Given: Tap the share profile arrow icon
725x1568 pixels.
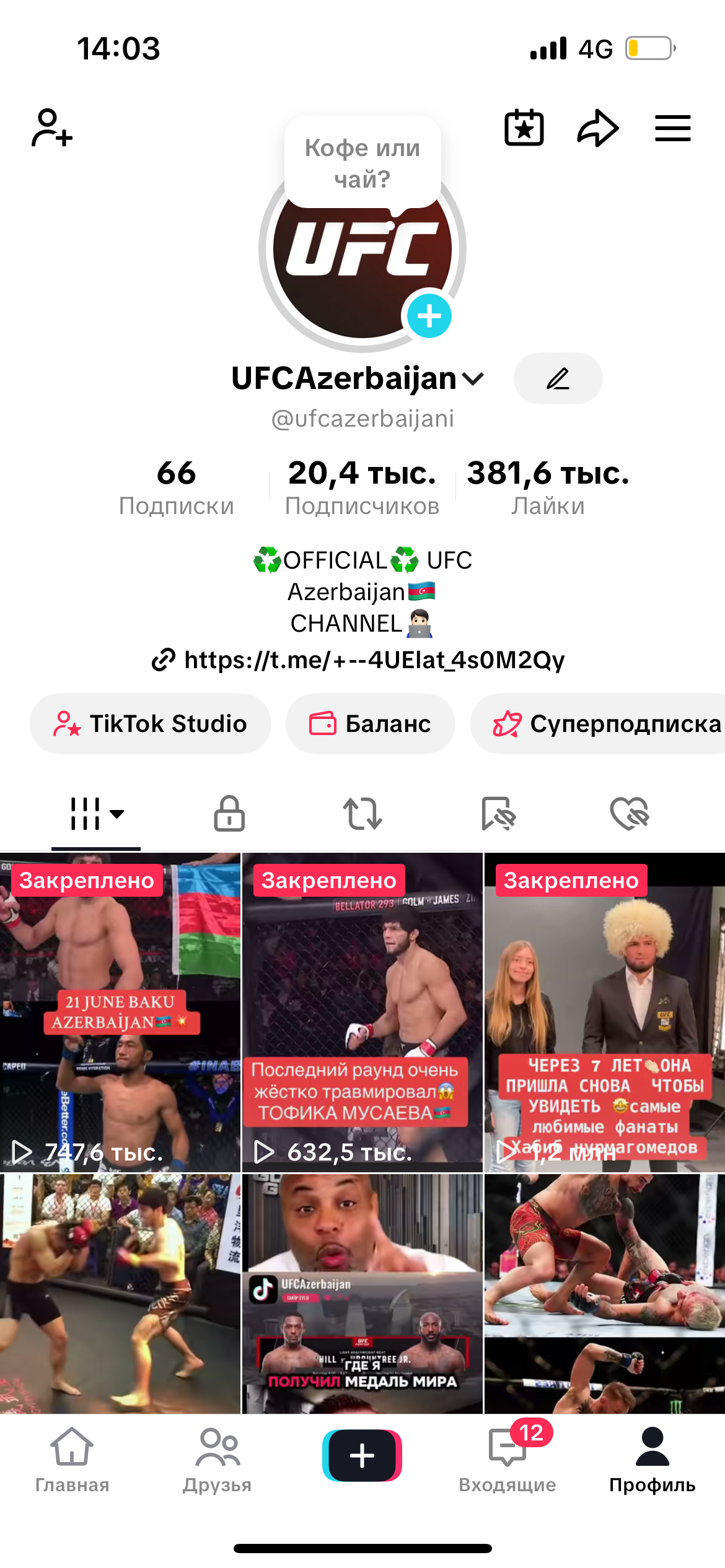Looking at the screenshot, I should (597, 128).
